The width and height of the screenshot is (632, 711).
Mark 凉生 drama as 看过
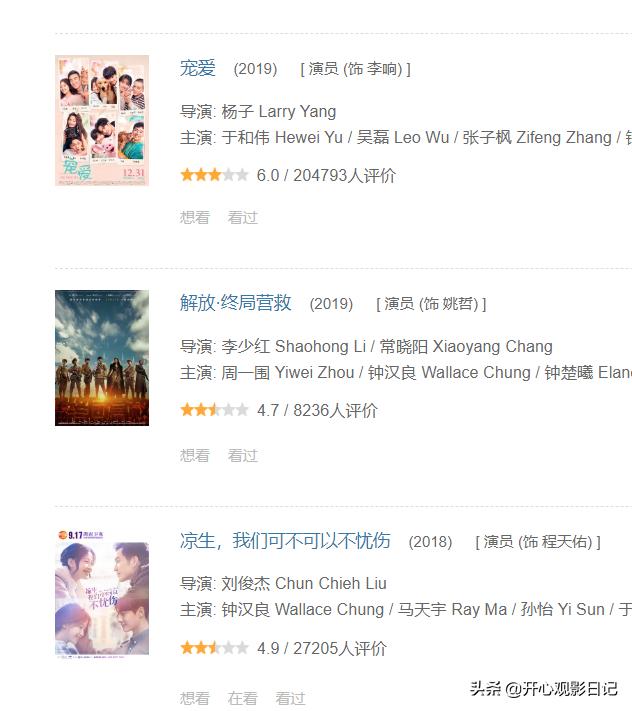point(290,698)
